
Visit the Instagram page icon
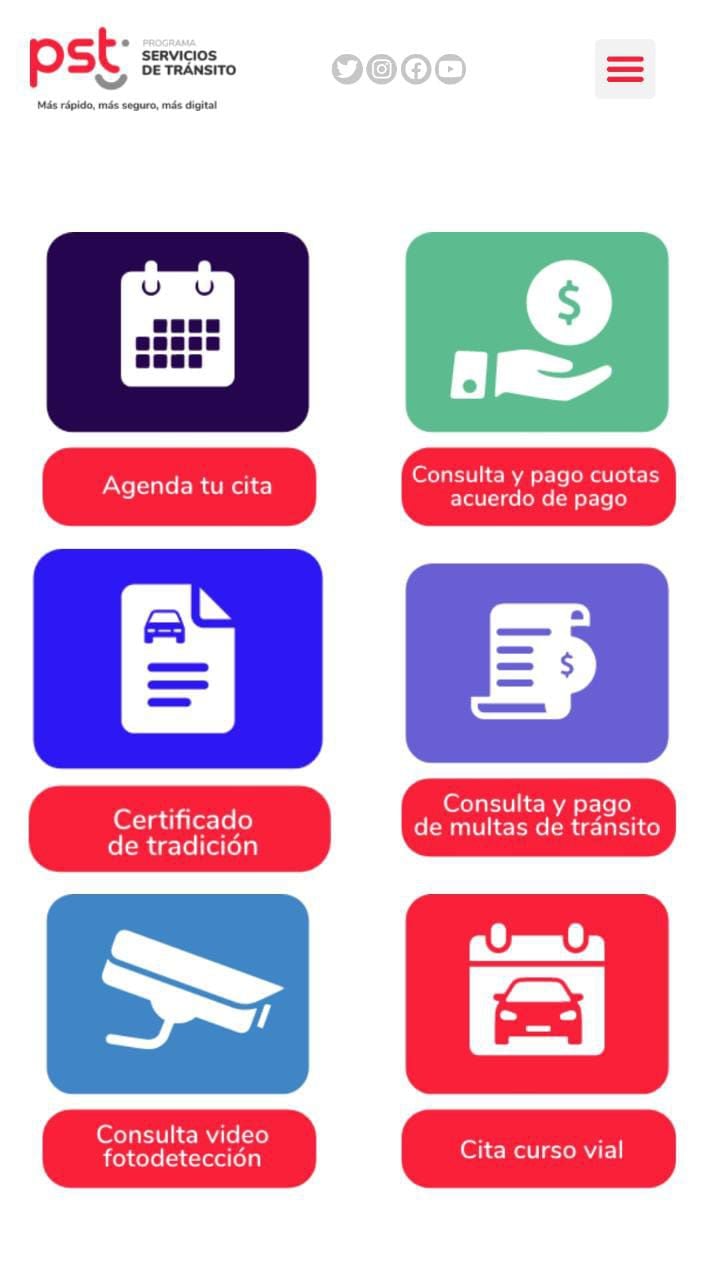coord(381,69)
